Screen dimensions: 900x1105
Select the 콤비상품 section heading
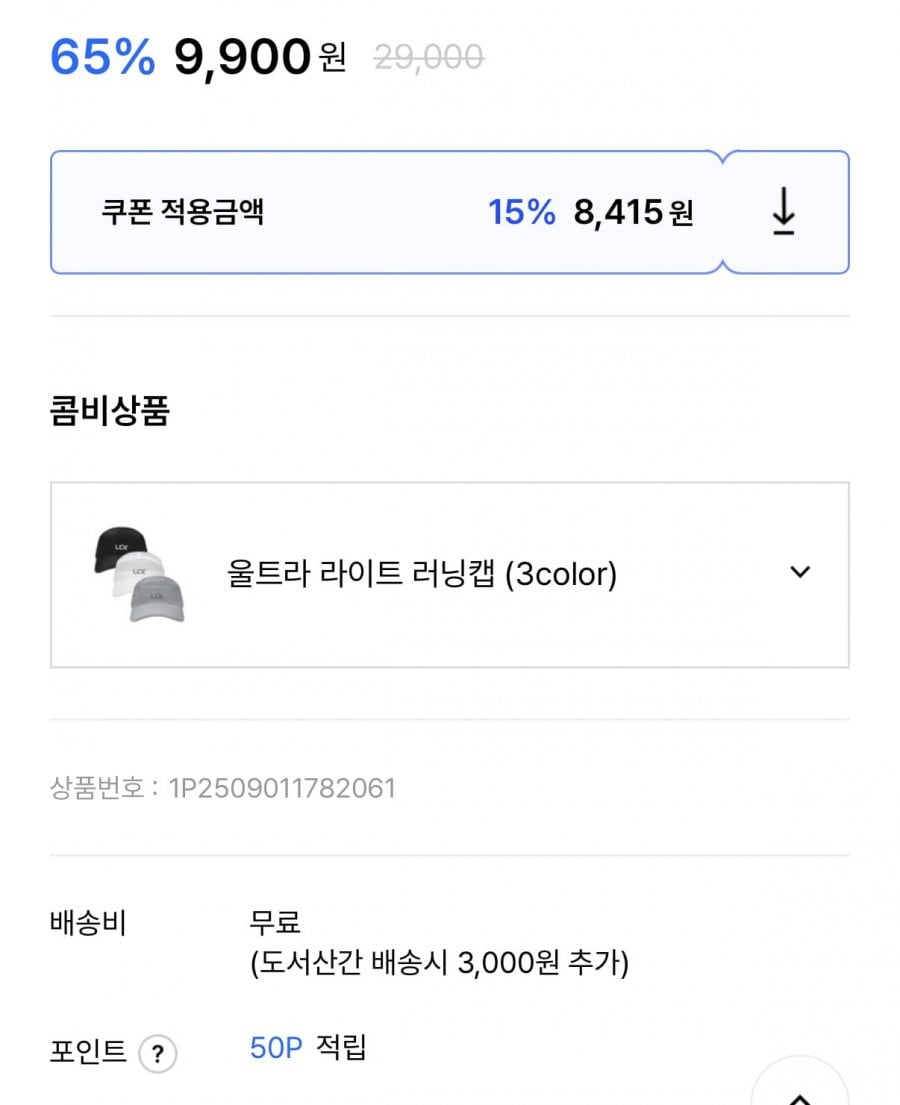[110, 410]
